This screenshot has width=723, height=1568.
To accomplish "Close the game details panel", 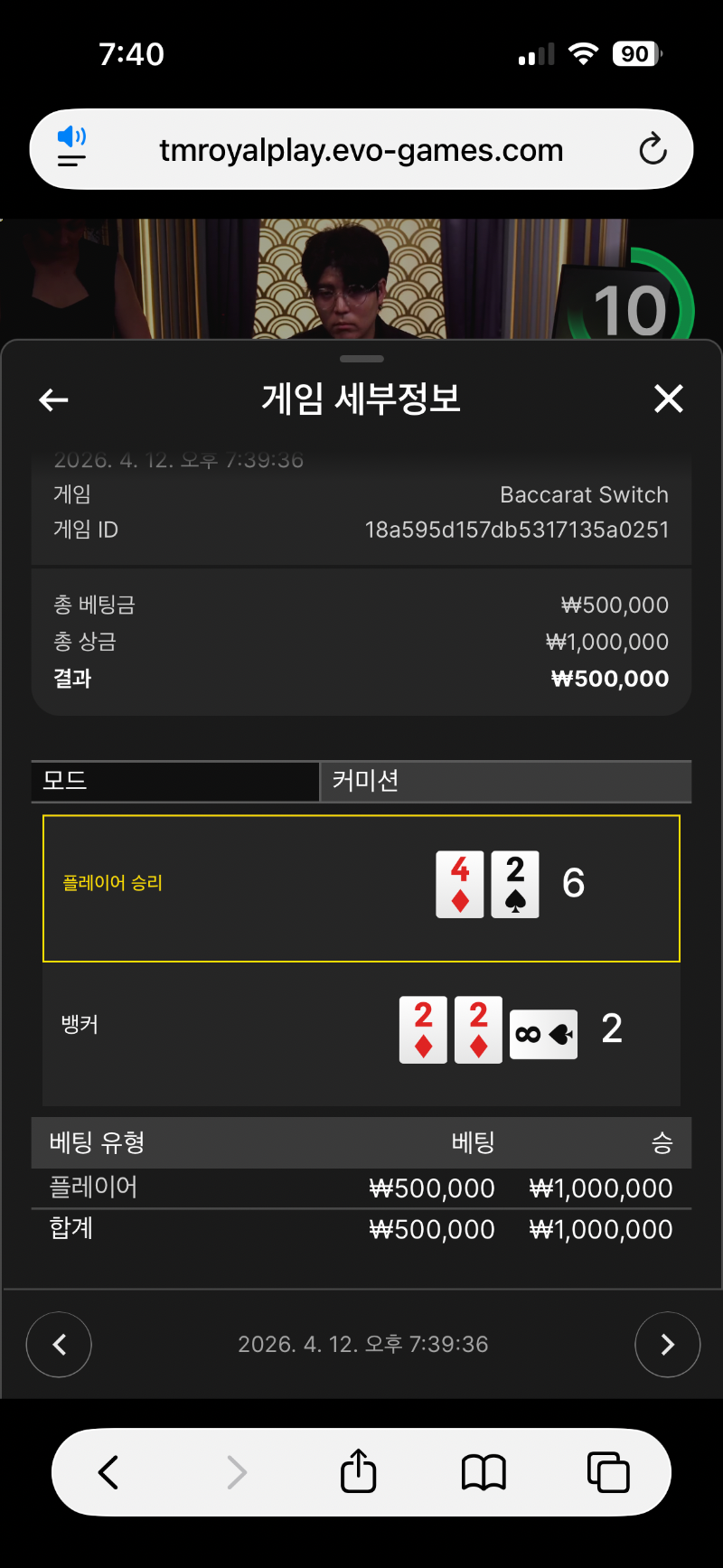I will 668,399.
